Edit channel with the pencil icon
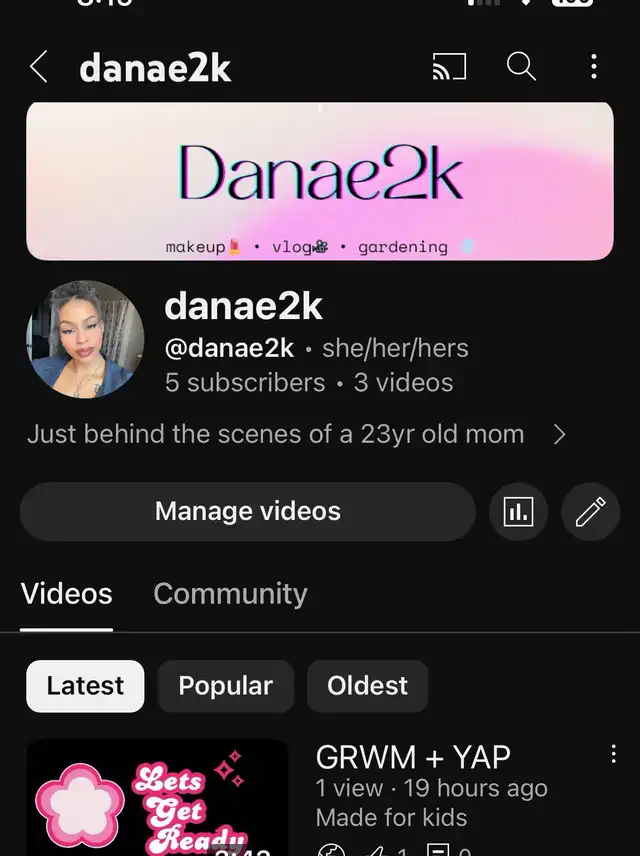Screen dimensions: 640x856 590,512
